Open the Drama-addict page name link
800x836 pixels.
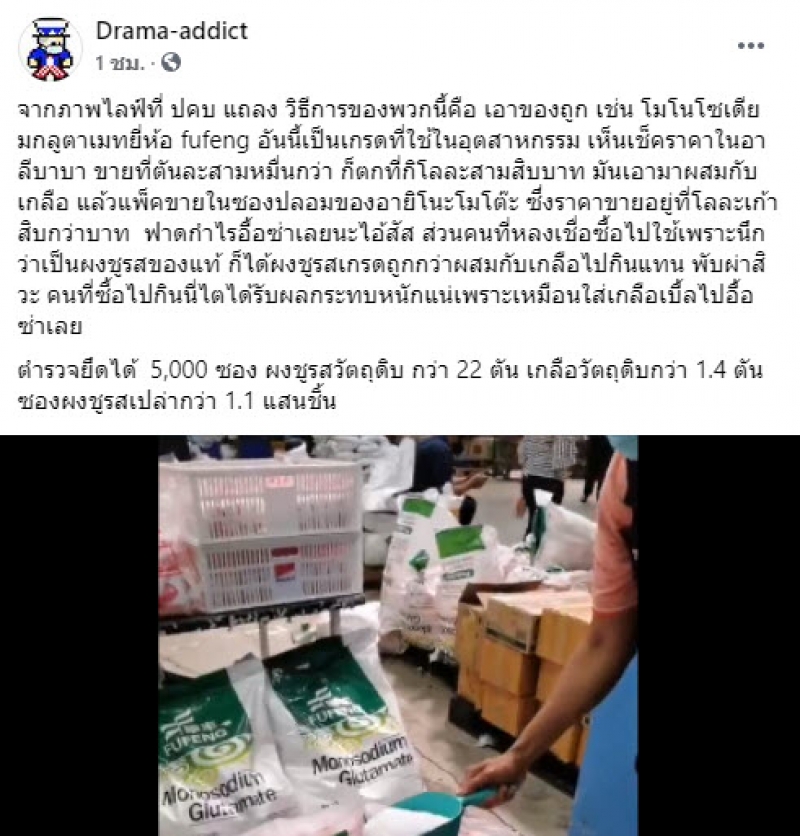(x=171, y=31)
